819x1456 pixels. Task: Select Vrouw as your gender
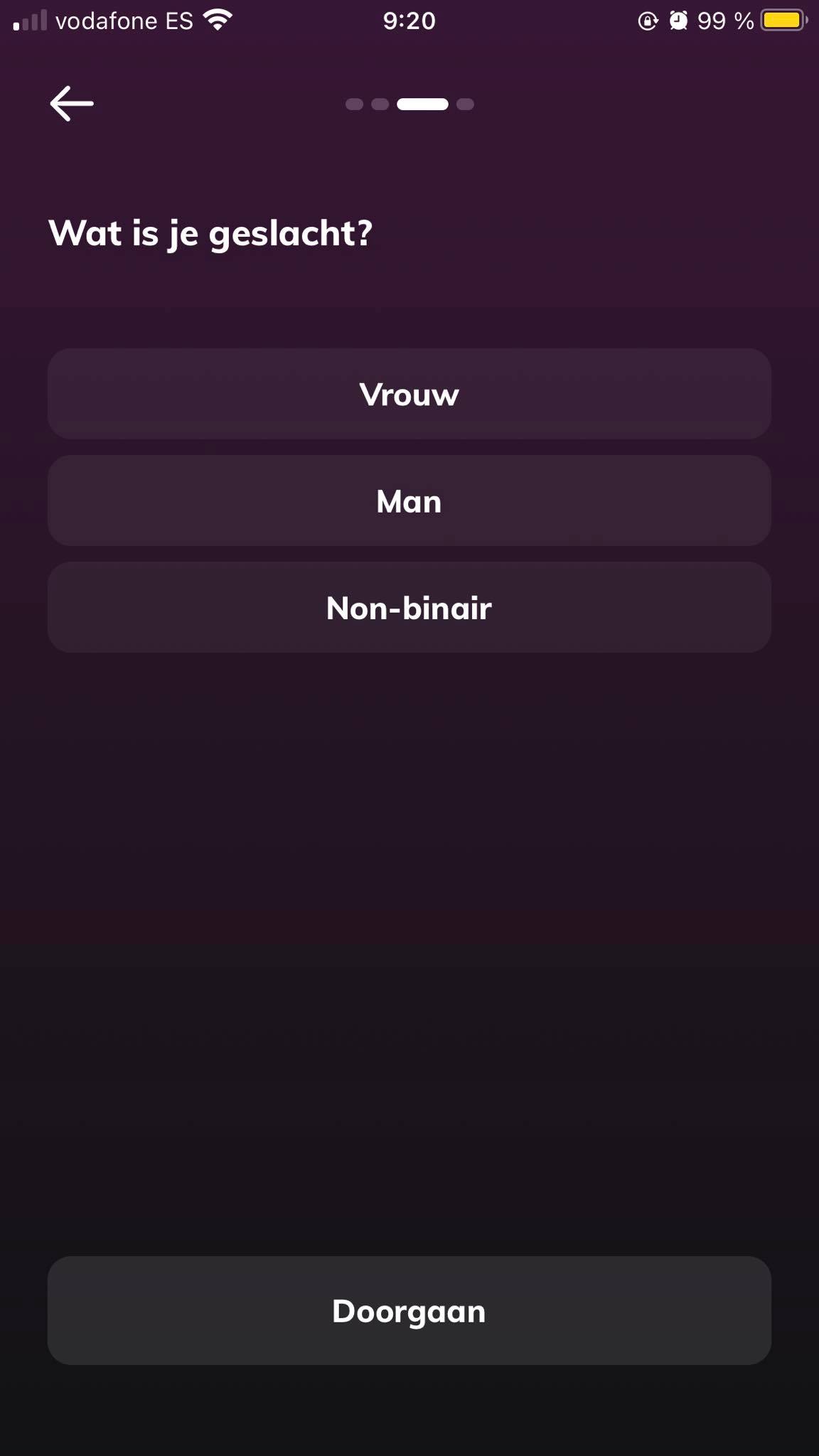point(409,394)
